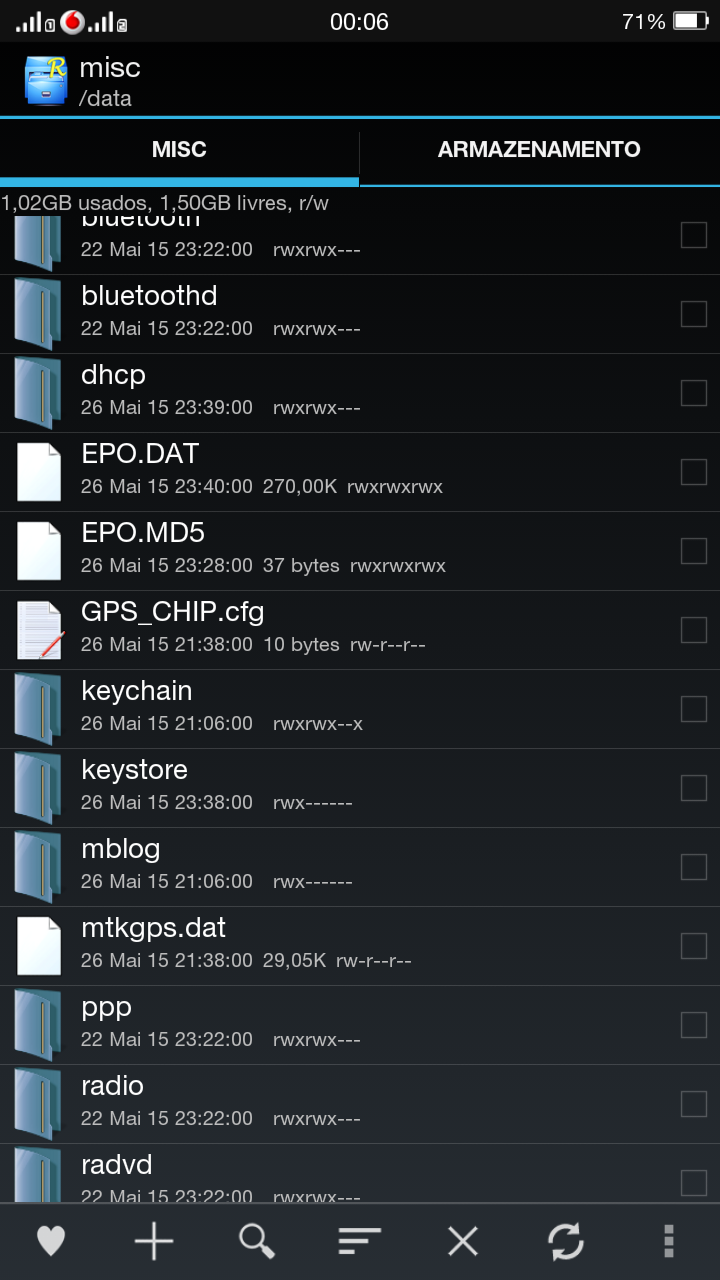This screenshot has width=720, height=1280.
Task: Open the dhcp folder
Action: click(114, 375)
